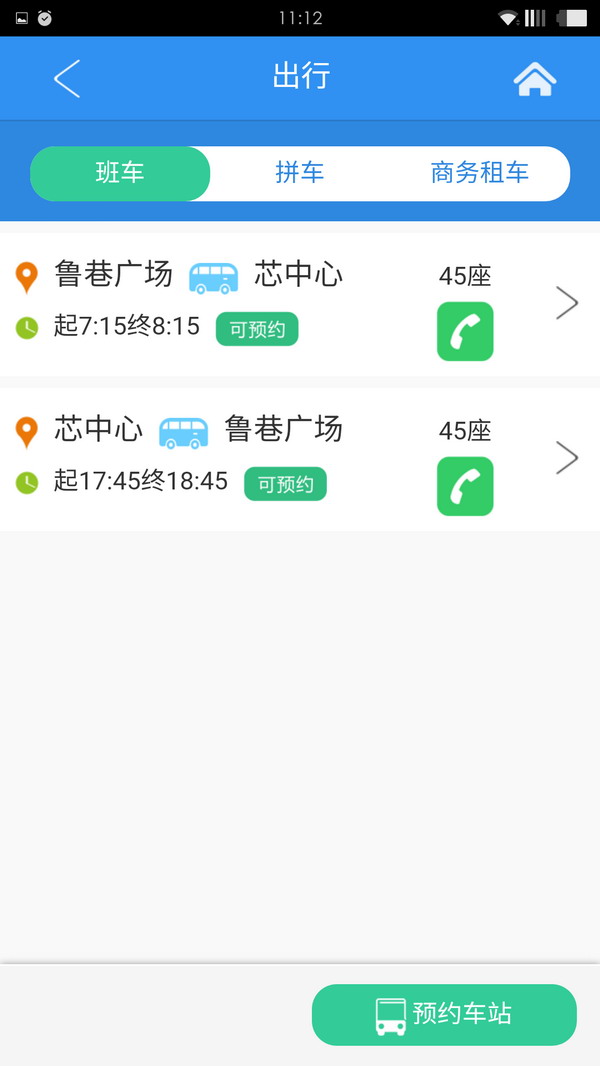Open the 芯中心 to 鲁巷广场 route
Screen dimensions: 600x1066
300,459
